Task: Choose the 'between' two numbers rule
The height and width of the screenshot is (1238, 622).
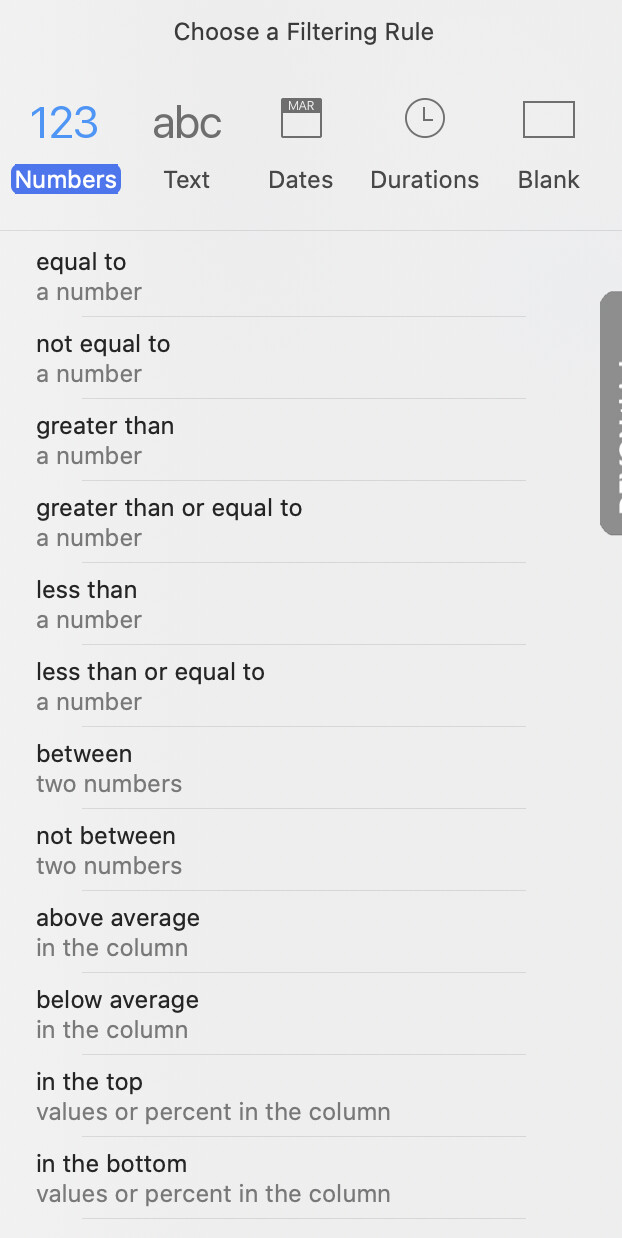Action: (x=280, y=769)
